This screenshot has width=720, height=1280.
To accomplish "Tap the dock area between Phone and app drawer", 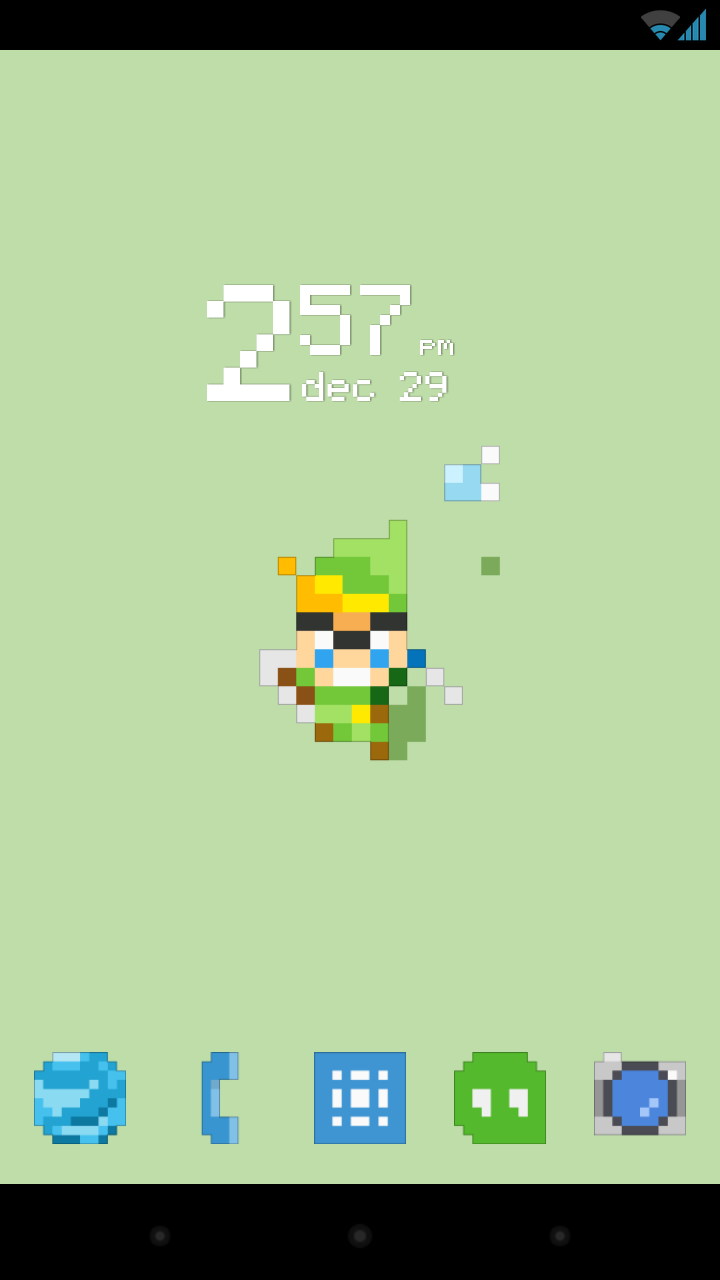I will click(x=290, y=1098).
